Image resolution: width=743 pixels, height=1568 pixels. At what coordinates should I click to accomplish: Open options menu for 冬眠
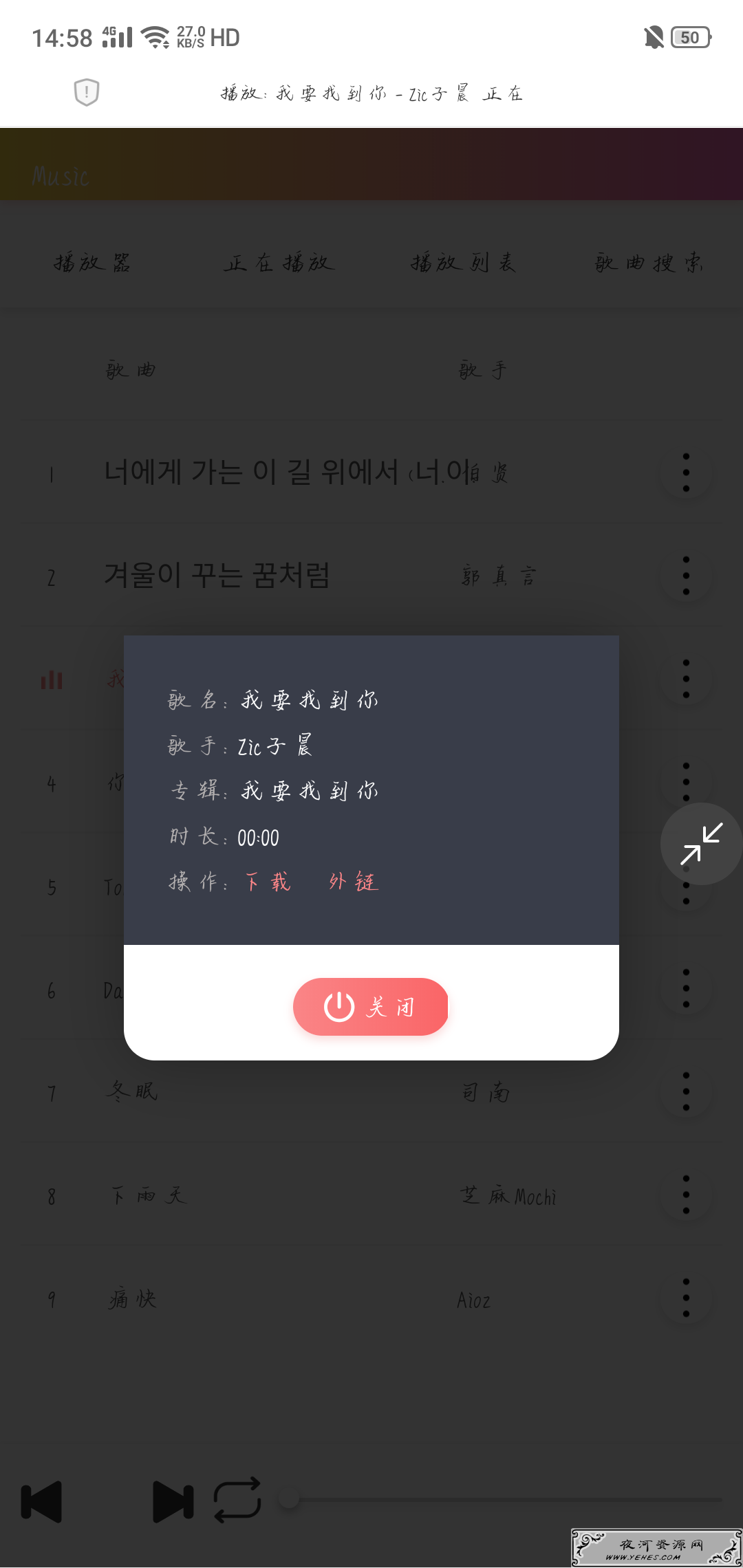point(686,1091)
